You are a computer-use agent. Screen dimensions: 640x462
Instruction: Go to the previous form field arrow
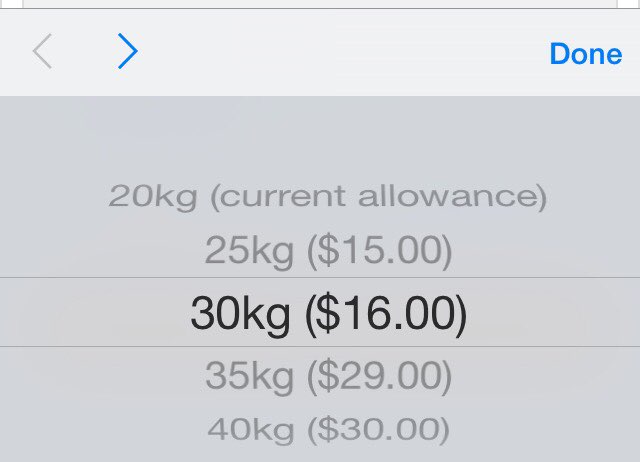pyautogui.click(x=42, y=52)
